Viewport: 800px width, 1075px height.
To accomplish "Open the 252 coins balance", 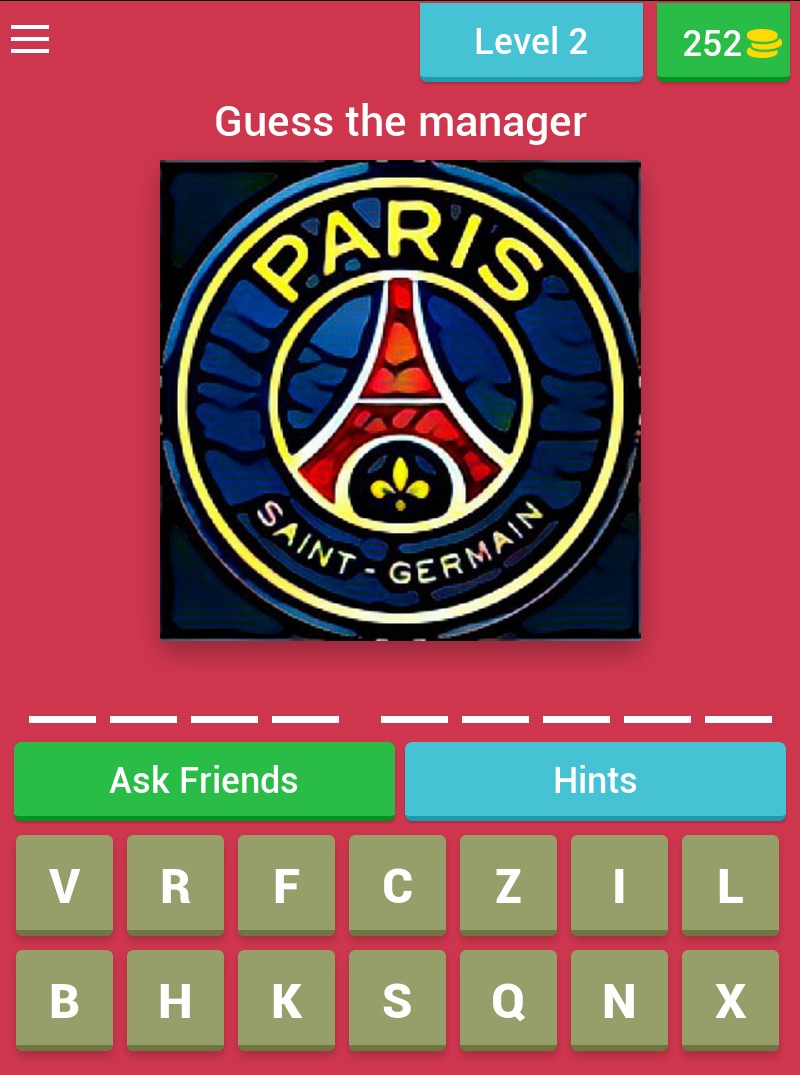I will point(729,43).
